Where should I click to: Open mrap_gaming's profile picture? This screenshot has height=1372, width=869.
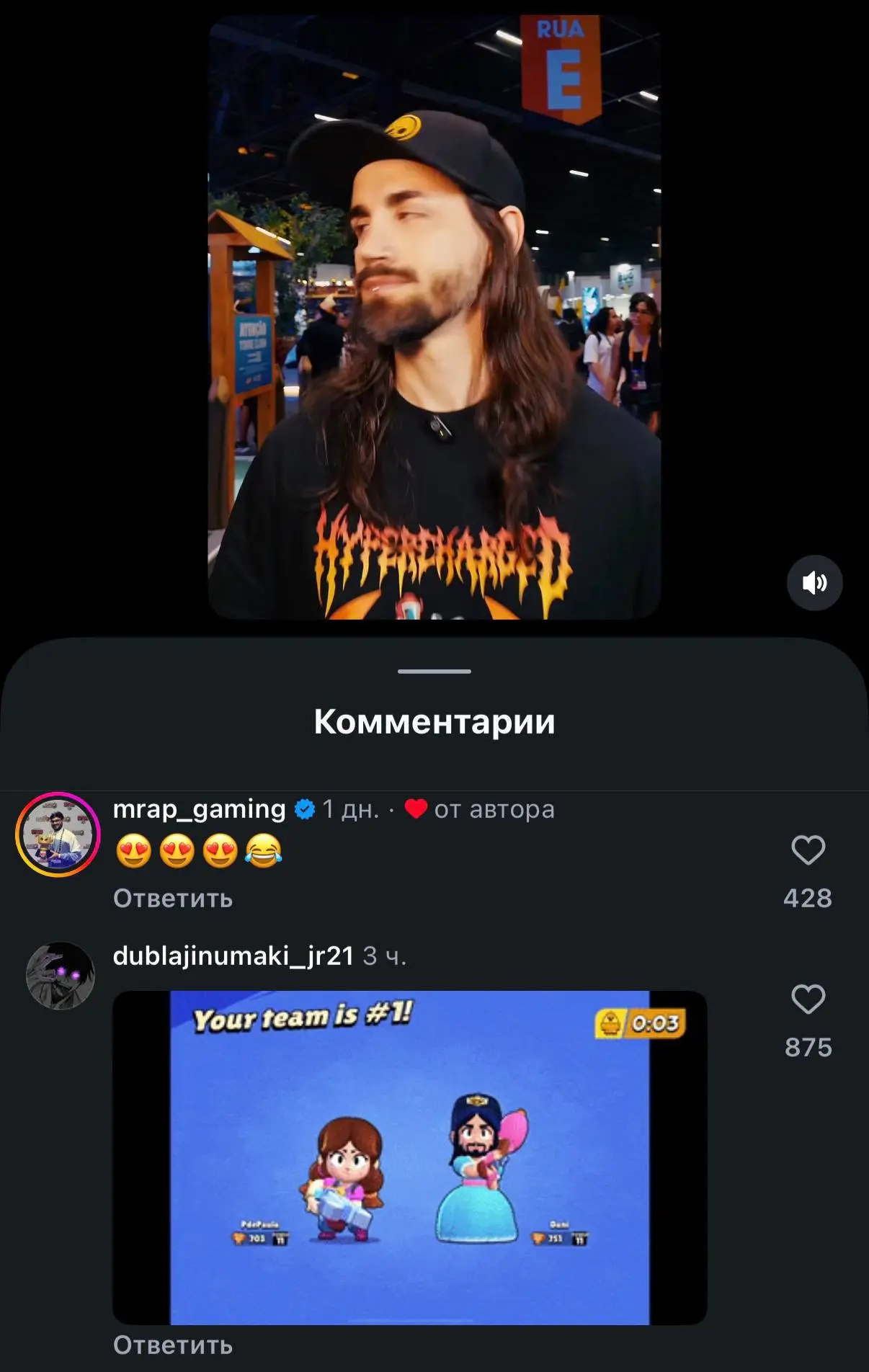[58, 834]
